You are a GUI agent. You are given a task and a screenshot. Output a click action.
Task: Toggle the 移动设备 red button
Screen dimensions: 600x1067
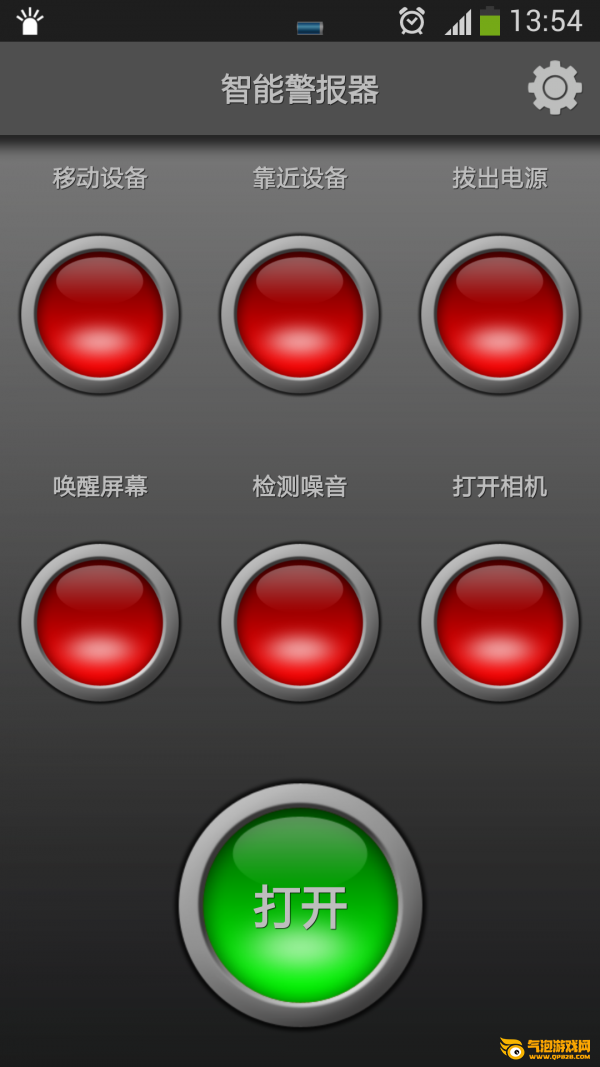(x=100, y=314)
